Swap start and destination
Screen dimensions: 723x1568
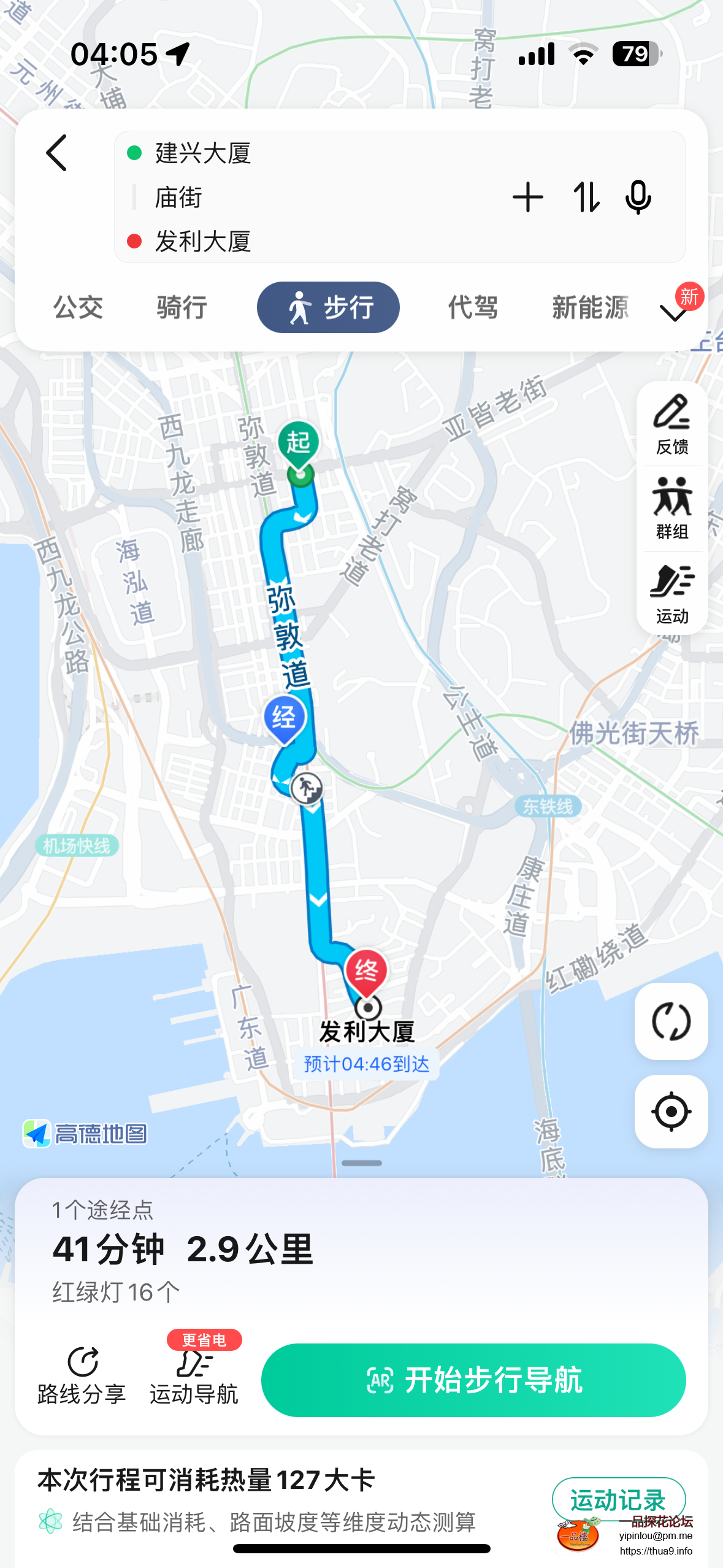point(586,198)
